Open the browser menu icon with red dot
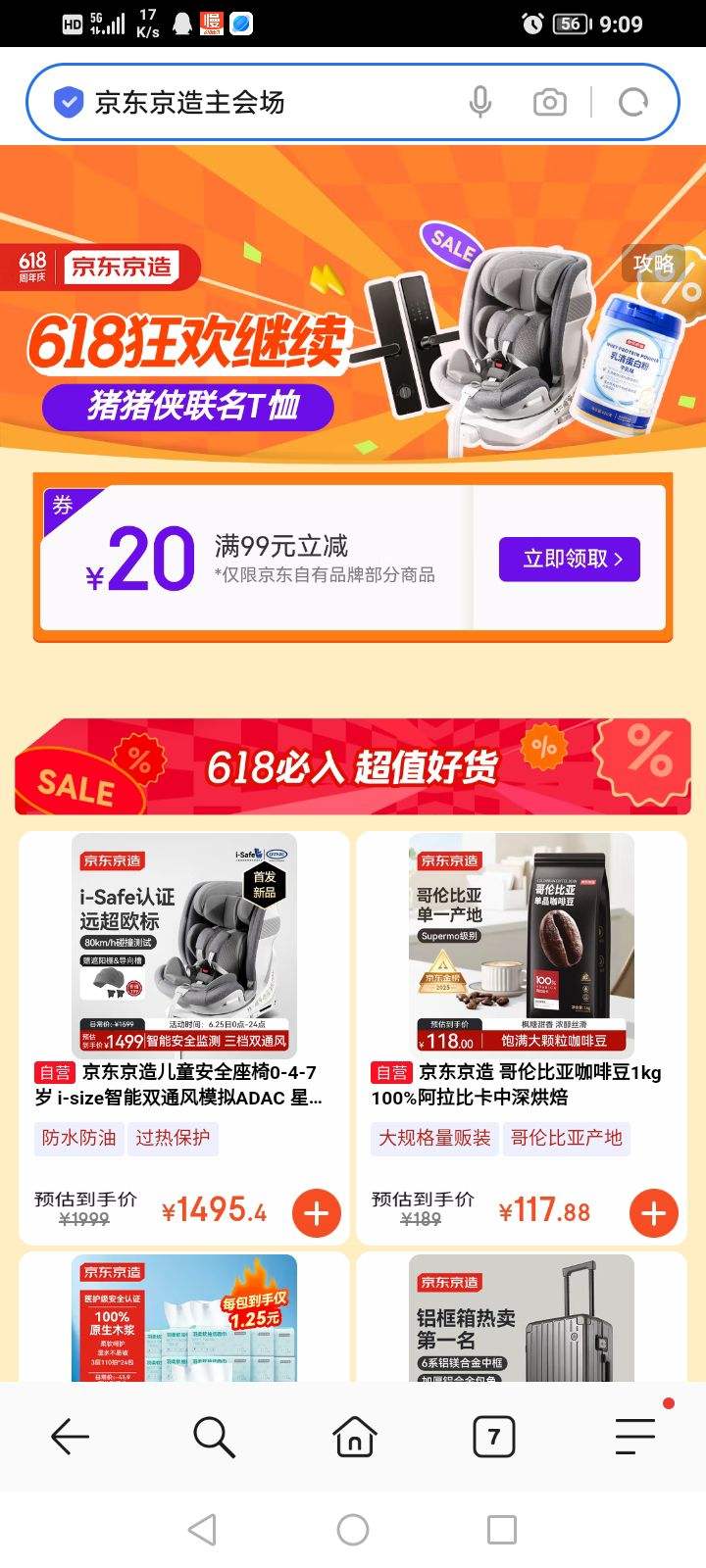The height and width of the screenshot is (1568, 706). click(633, 1437)
